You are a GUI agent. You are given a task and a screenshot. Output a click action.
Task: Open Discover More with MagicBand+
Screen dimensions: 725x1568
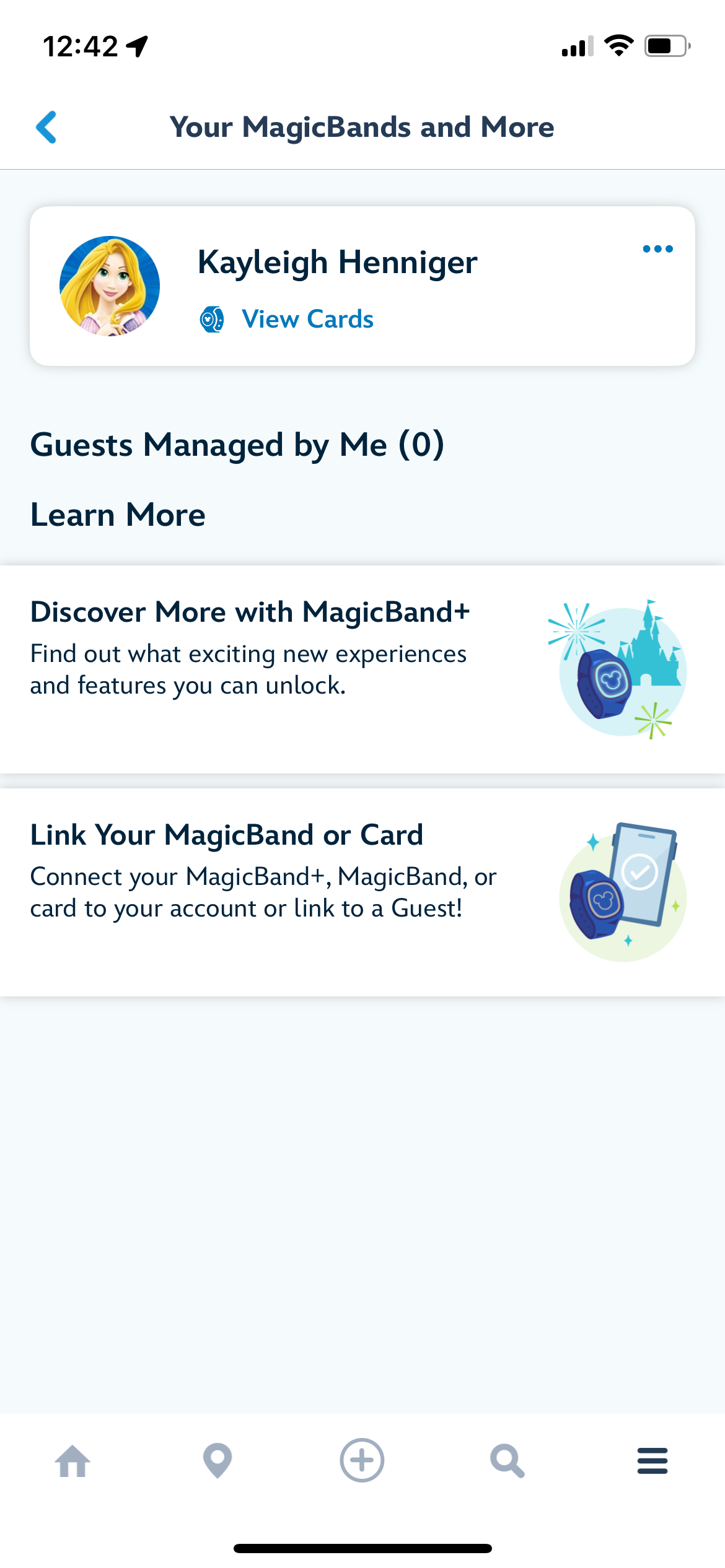tap(362, 669)
